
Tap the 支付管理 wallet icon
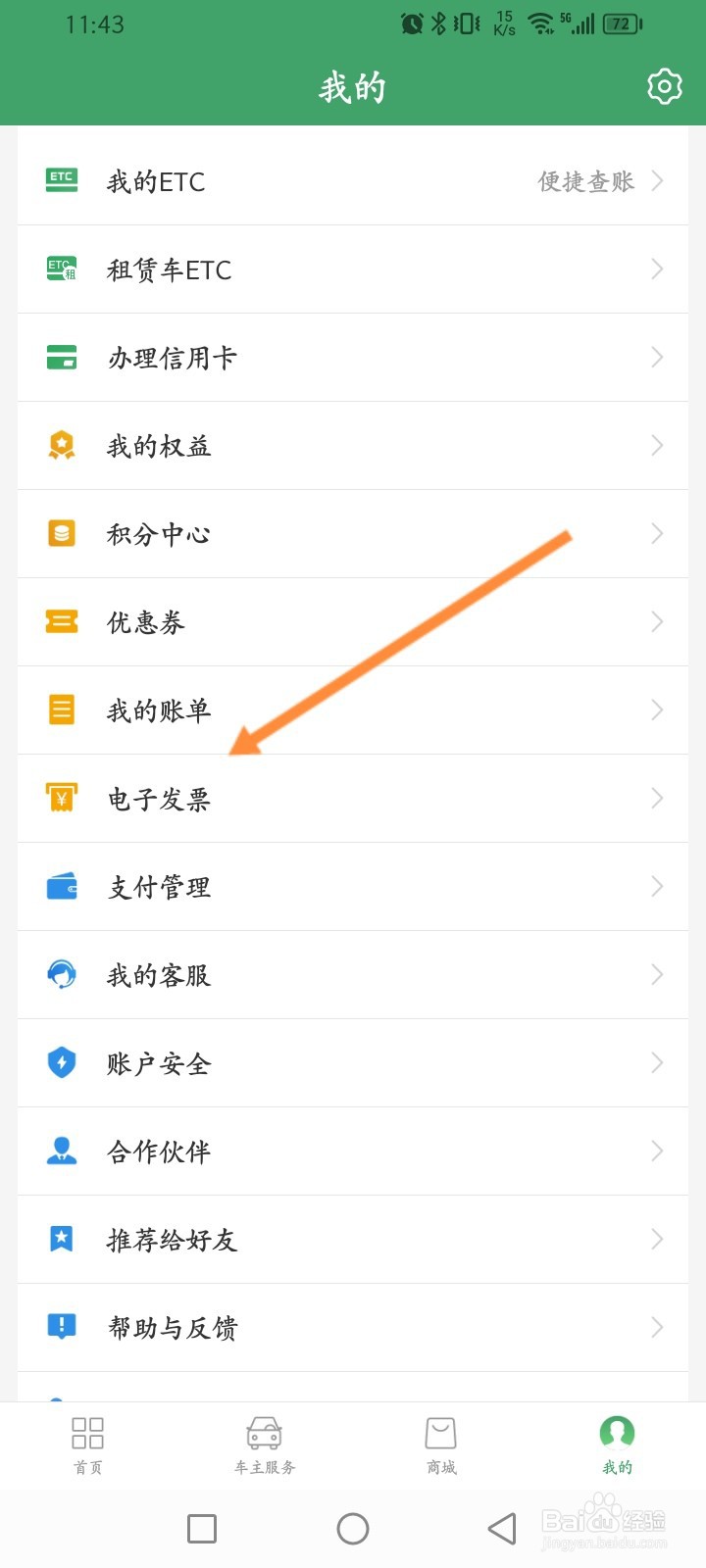click(61, 886)
